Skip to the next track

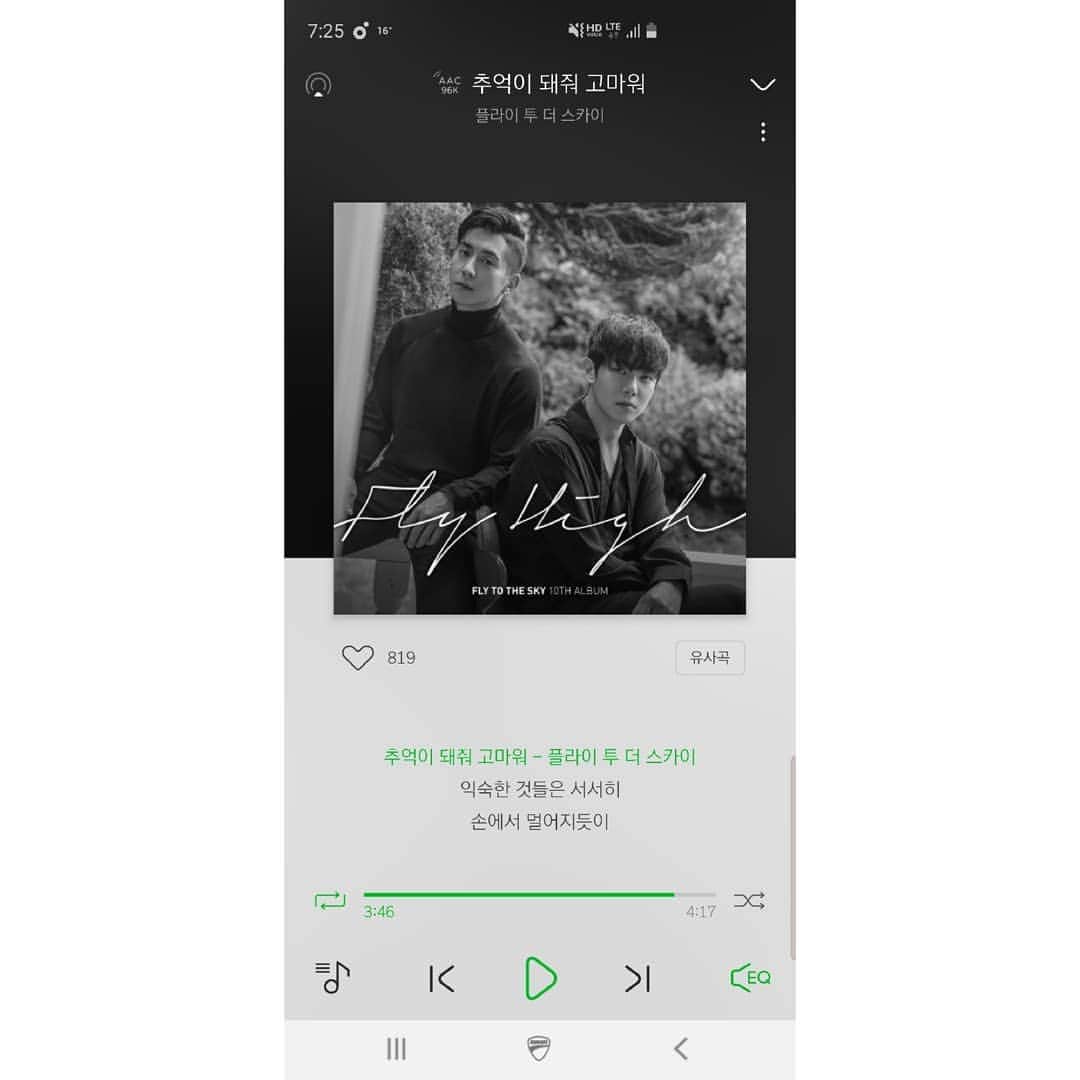click(x=638, y=978)
